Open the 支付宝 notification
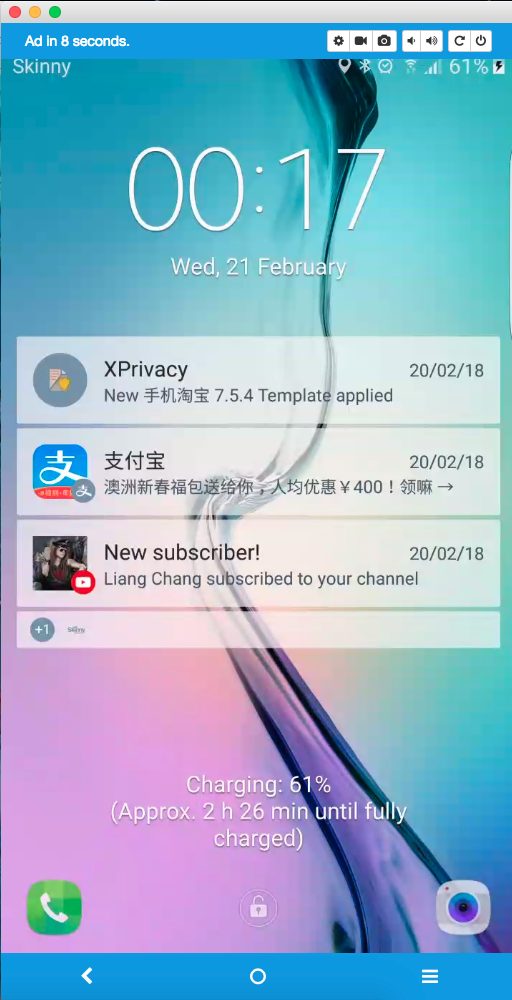The height and width of the screenshot is (1000, 512). click(258, 473)
